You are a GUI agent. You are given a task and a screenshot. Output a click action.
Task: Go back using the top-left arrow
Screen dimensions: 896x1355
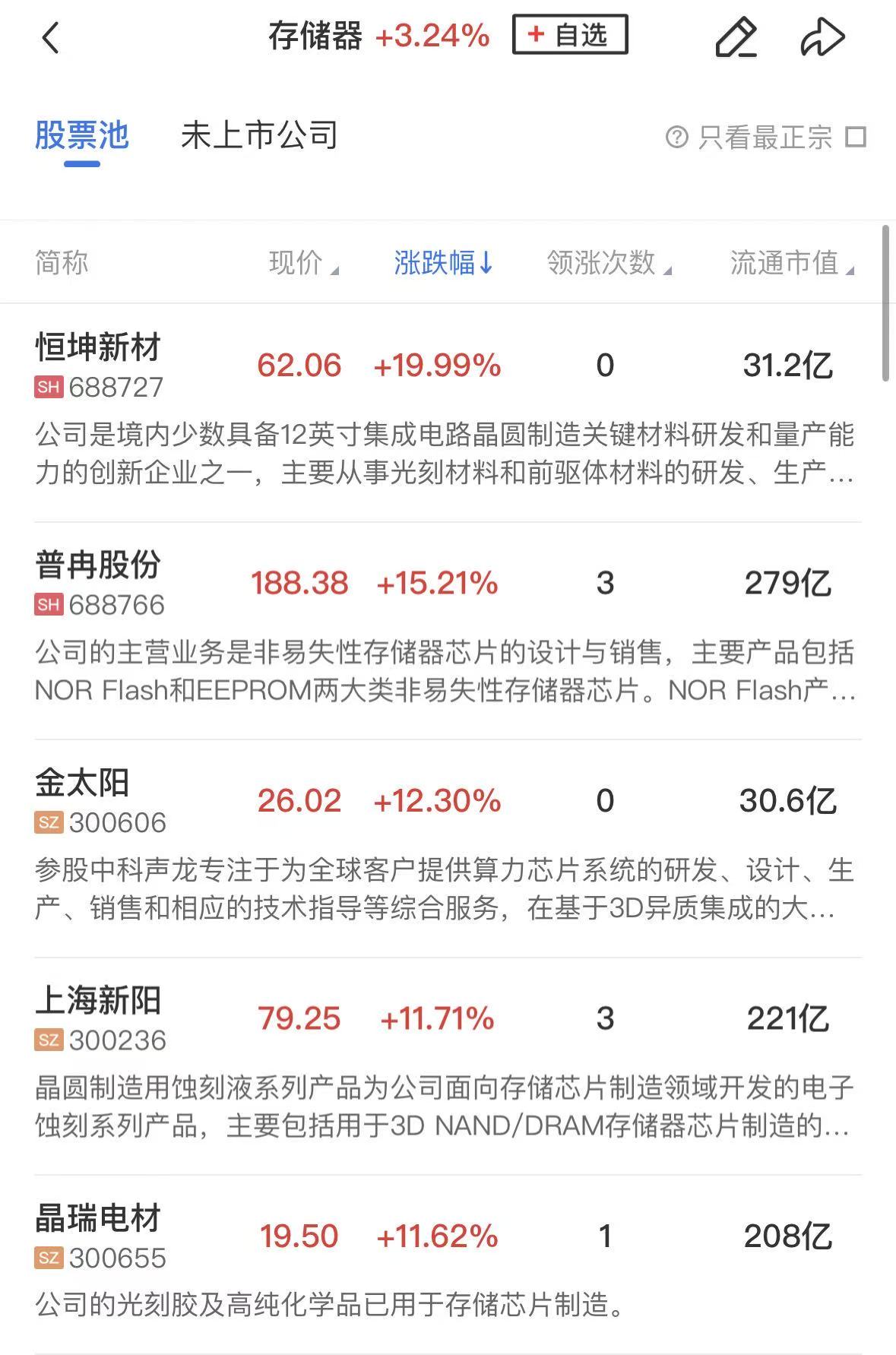point(50,38)
